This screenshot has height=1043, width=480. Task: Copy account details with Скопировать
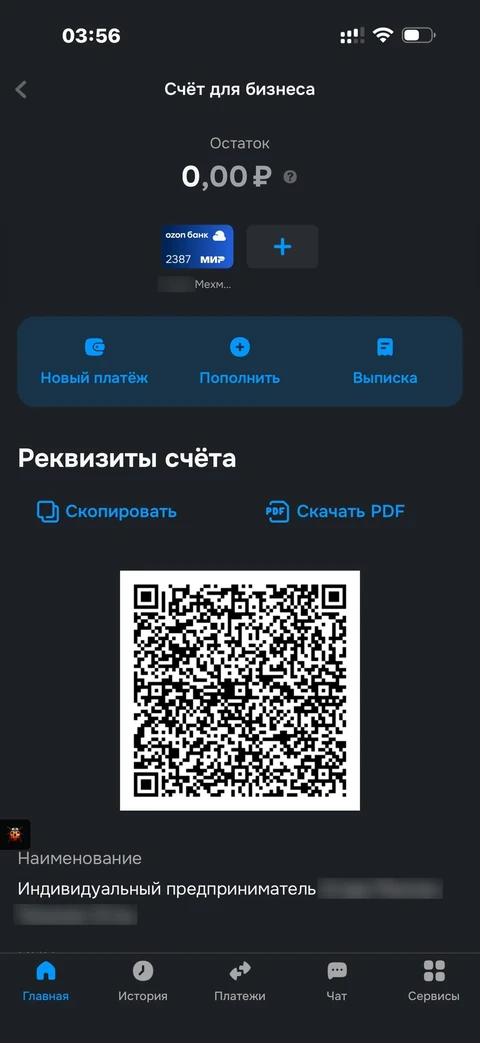coord(106,512)
